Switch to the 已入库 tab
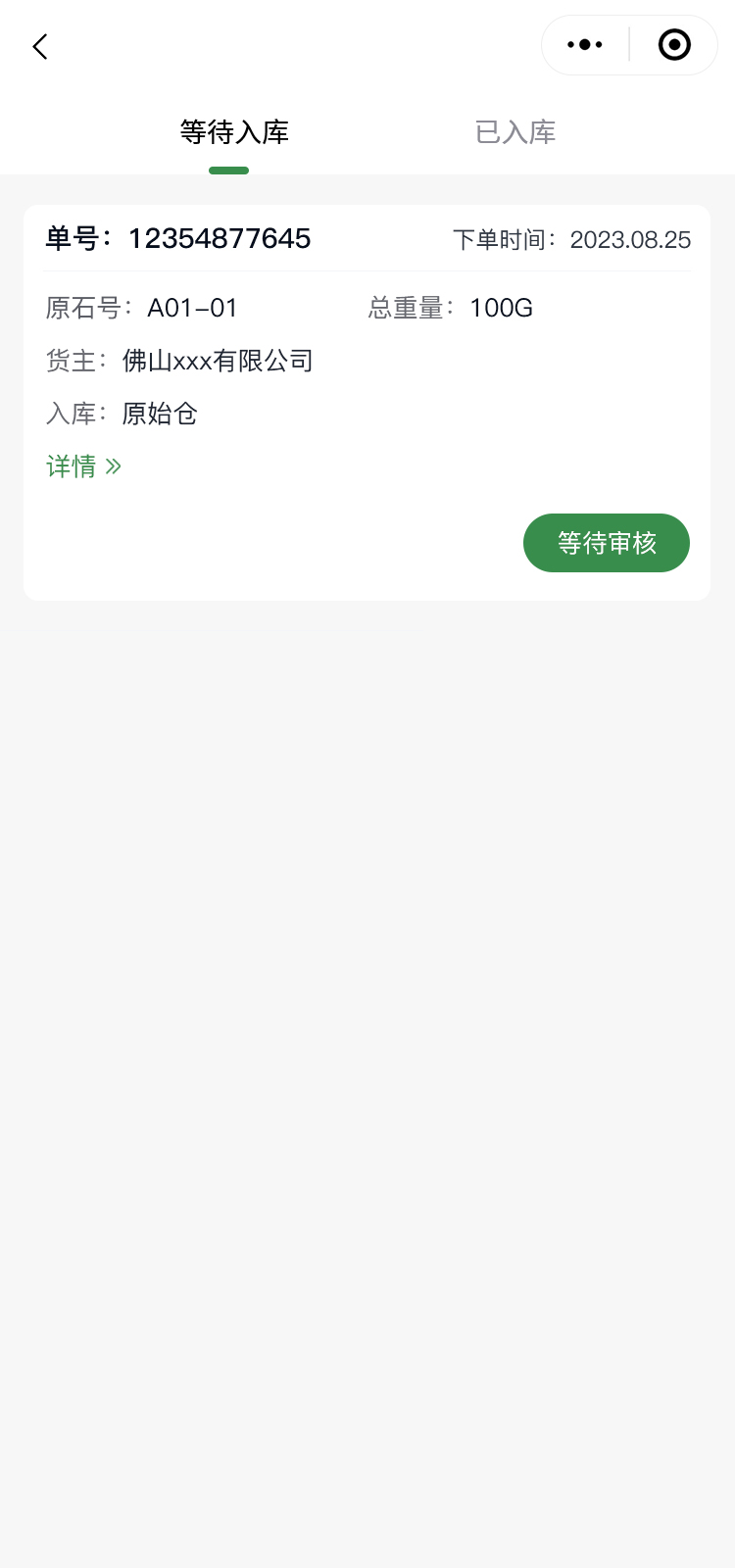 (515, 132)
